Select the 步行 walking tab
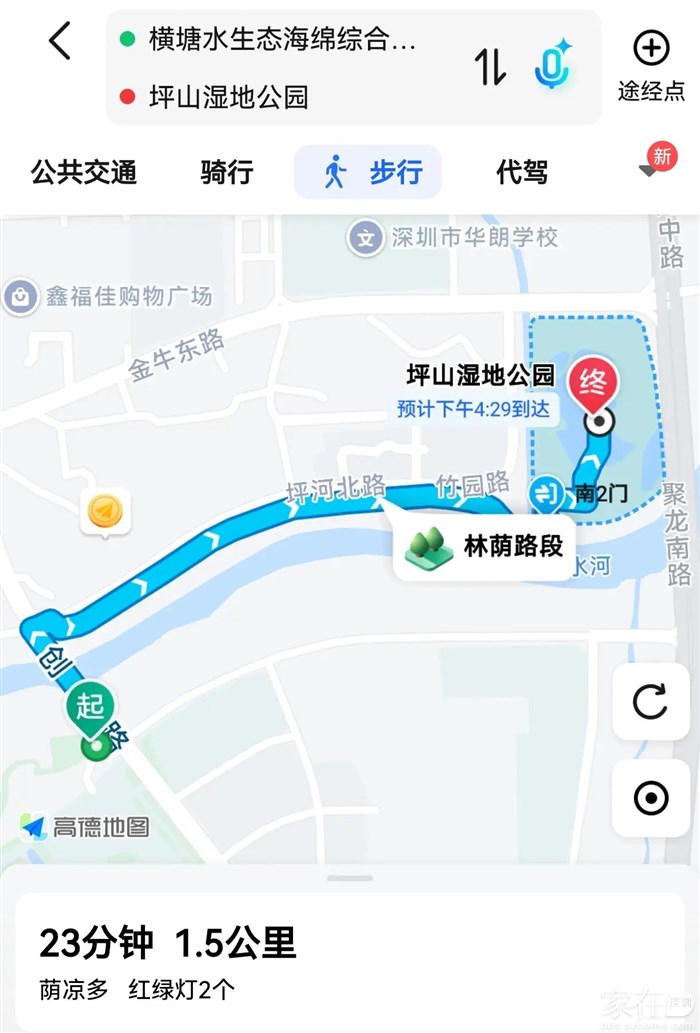 pyautogui.click(x=368, y=172)
